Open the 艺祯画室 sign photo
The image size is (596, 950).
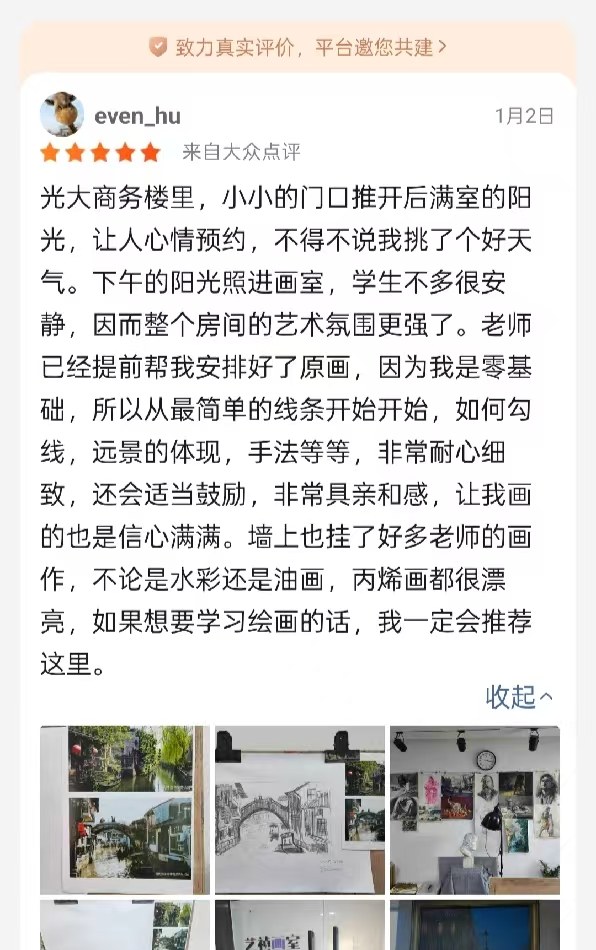coord(300,925)
